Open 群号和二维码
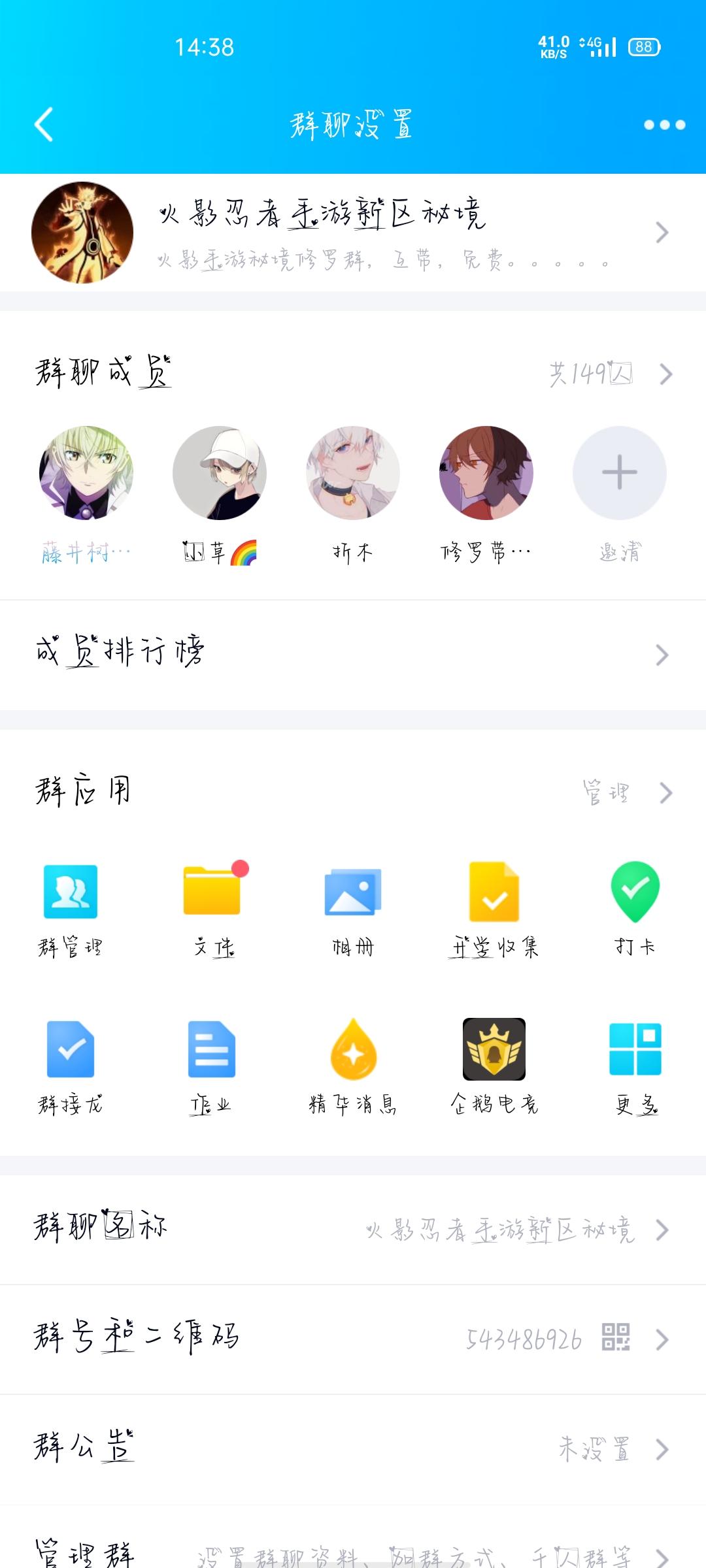 click(x=353, y=1339)
